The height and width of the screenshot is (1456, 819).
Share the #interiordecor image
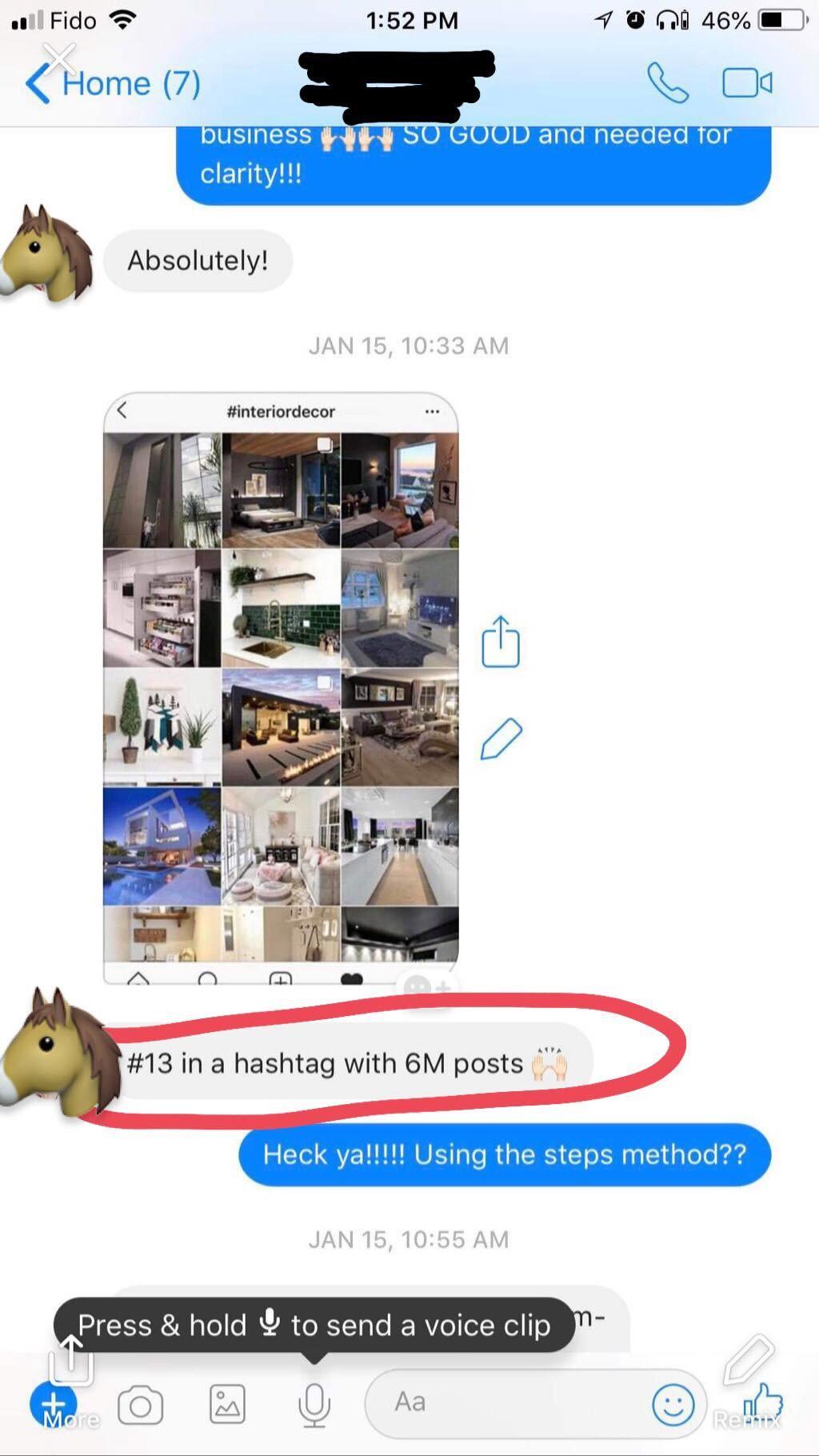[501, 642]
